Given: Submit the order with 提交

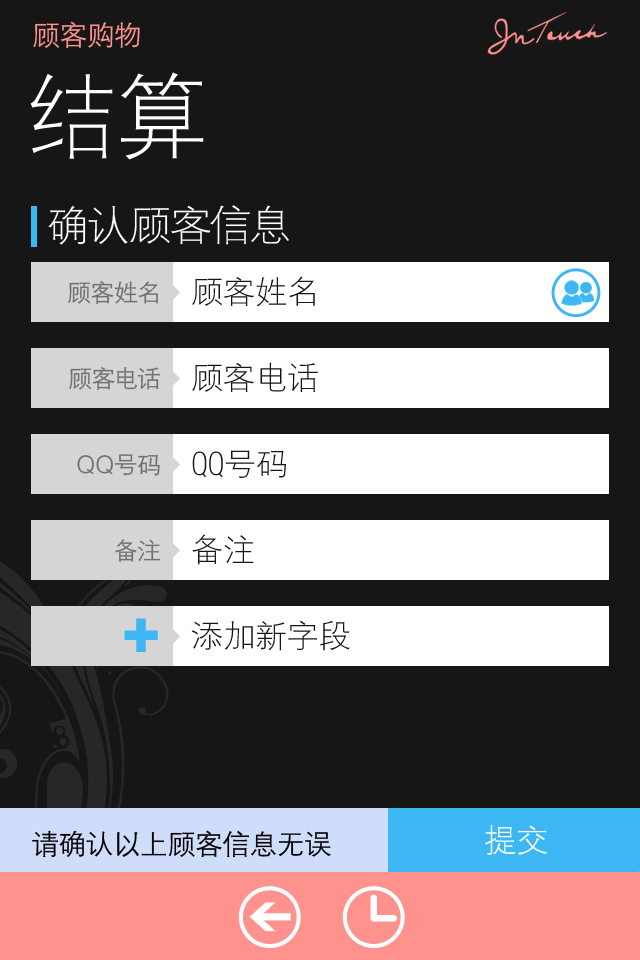Looking at the screenshot, I should click(514, 840).
